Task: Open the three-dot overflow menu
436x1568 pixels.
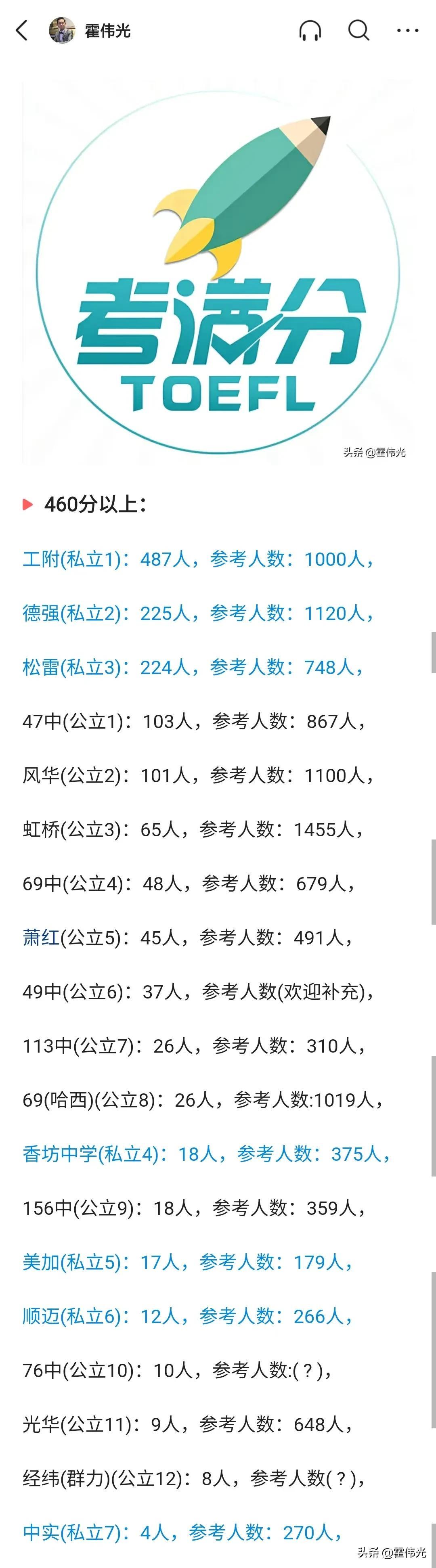Action: 407,30
